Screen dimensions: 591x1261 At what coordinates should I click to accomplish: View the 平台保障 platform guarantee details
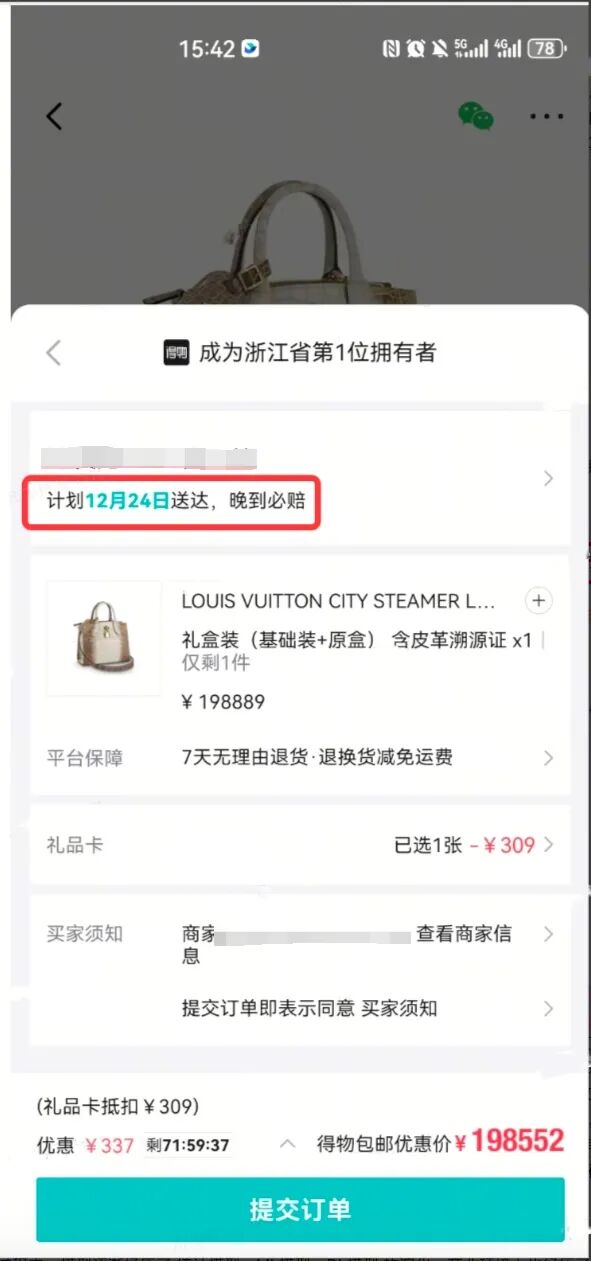click(x=300, y=757)
